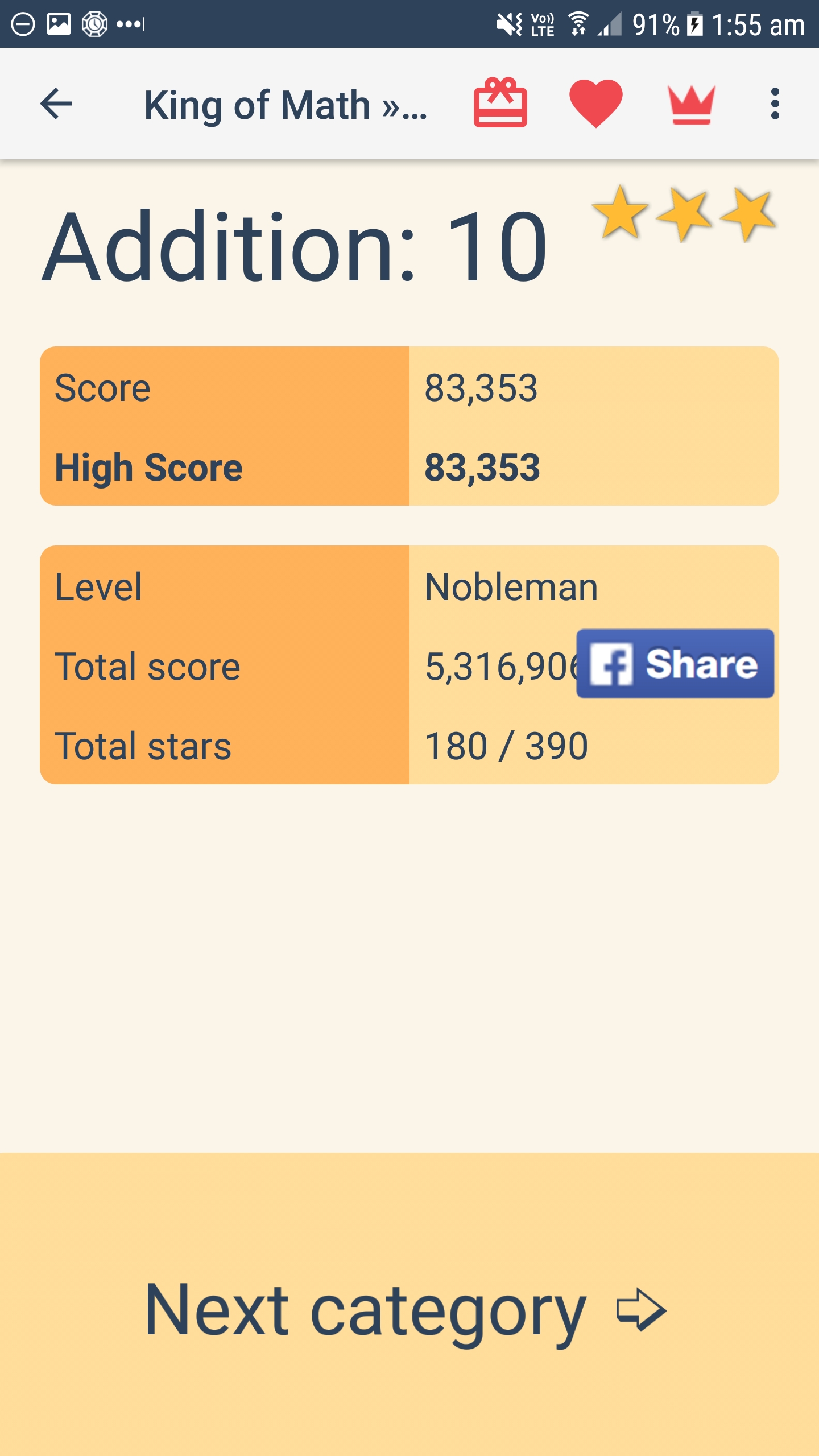
Task: Tap the red heart icon
Action: tap(595, 104)
